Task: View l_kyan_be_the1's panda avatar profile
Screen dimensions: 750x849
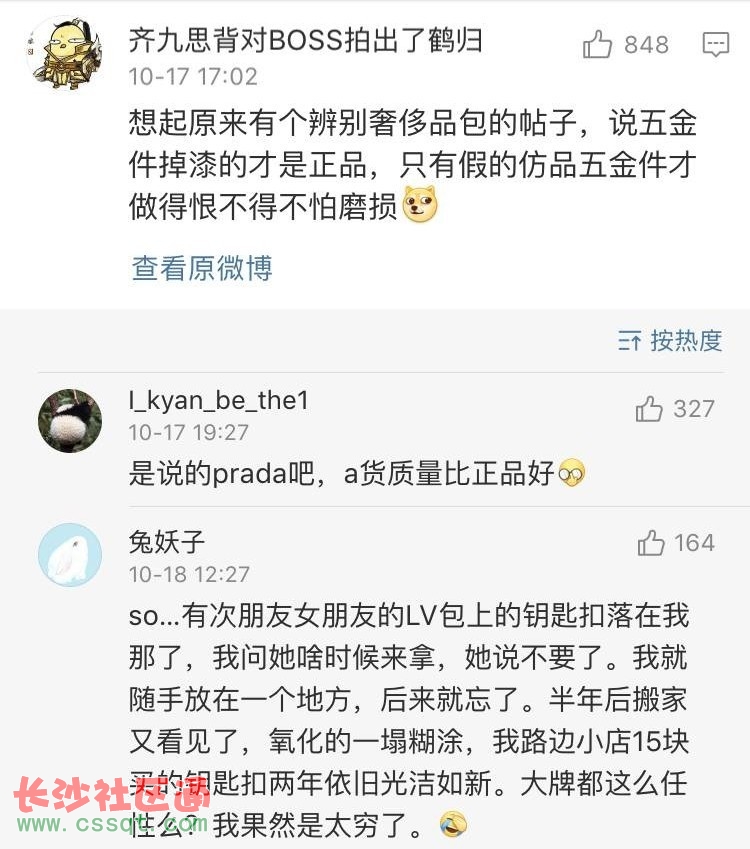Action: click(x=70, y=420)
